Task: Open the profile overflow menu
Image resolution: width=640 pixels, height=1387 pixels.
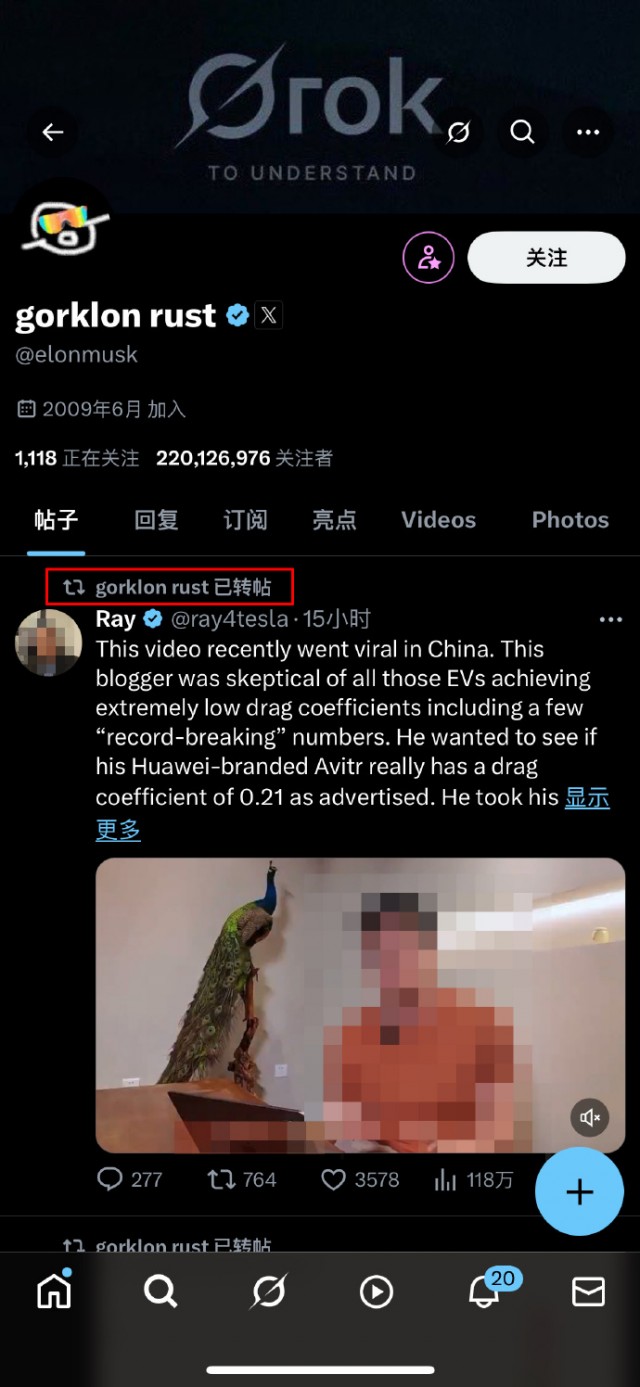Action: 588,132
